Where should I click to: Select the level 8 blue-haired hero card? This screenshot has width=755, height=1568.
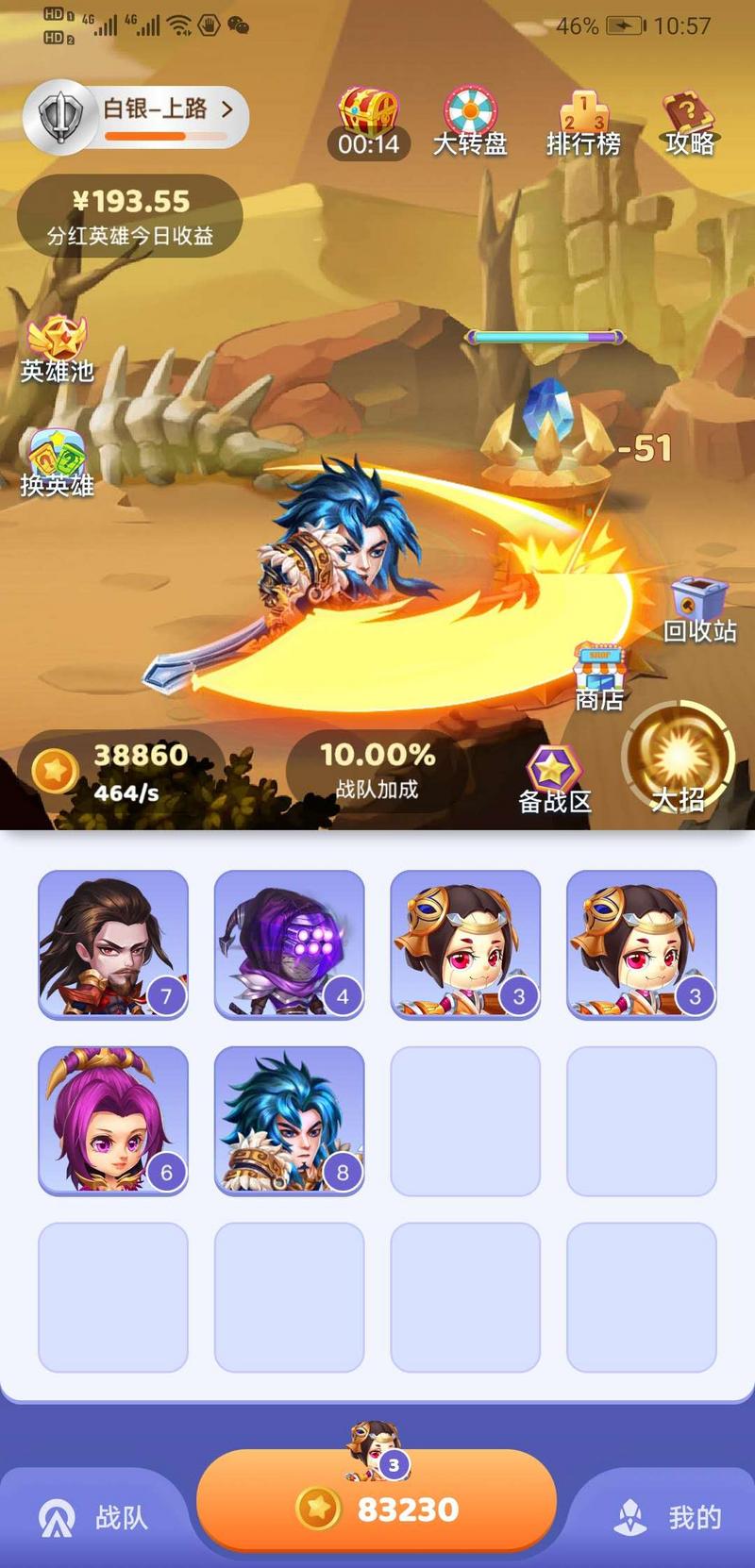289,1121
